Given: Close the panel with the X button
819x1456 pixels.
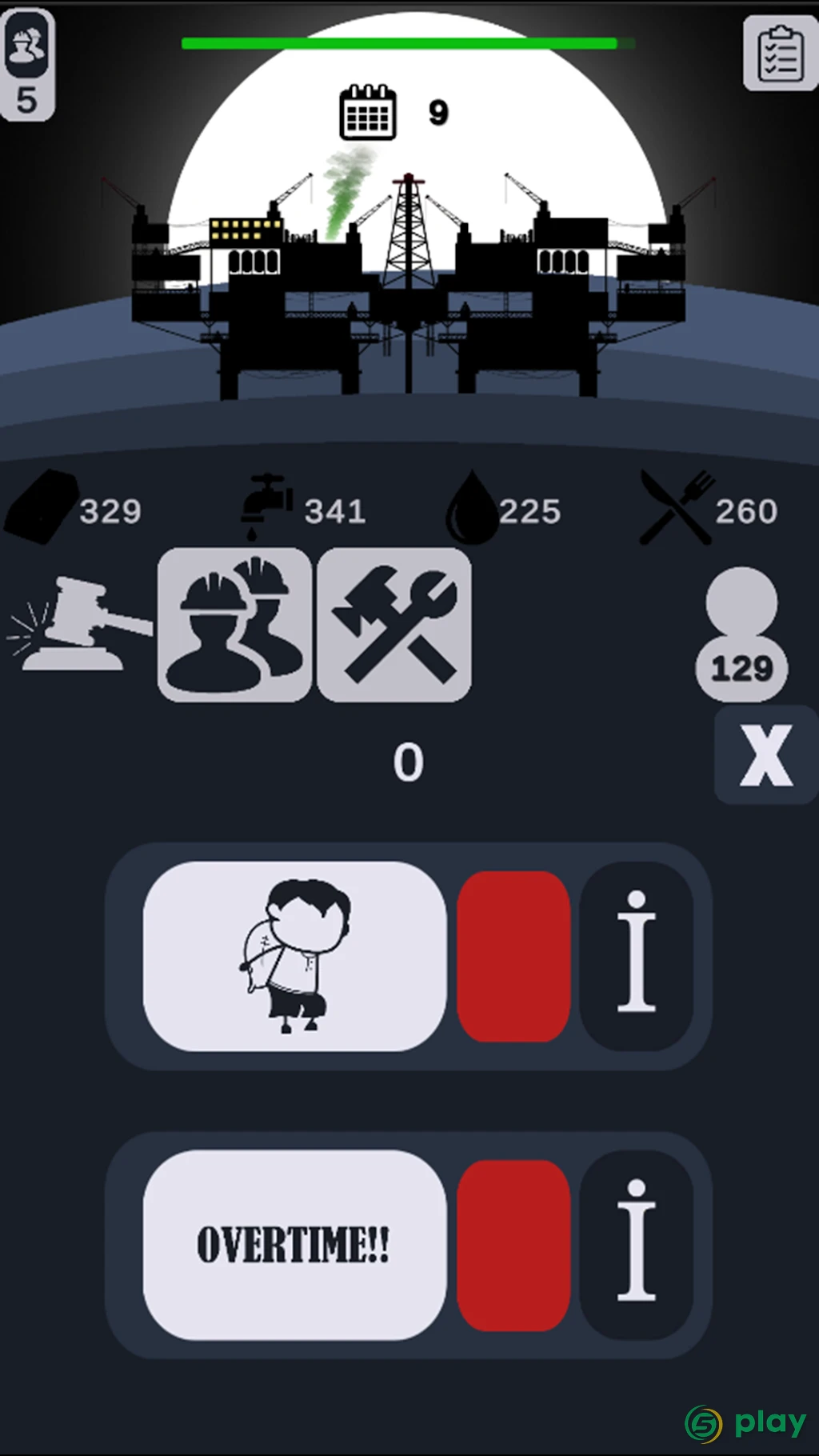Looking at the screenshot, I should click(765, 754).
